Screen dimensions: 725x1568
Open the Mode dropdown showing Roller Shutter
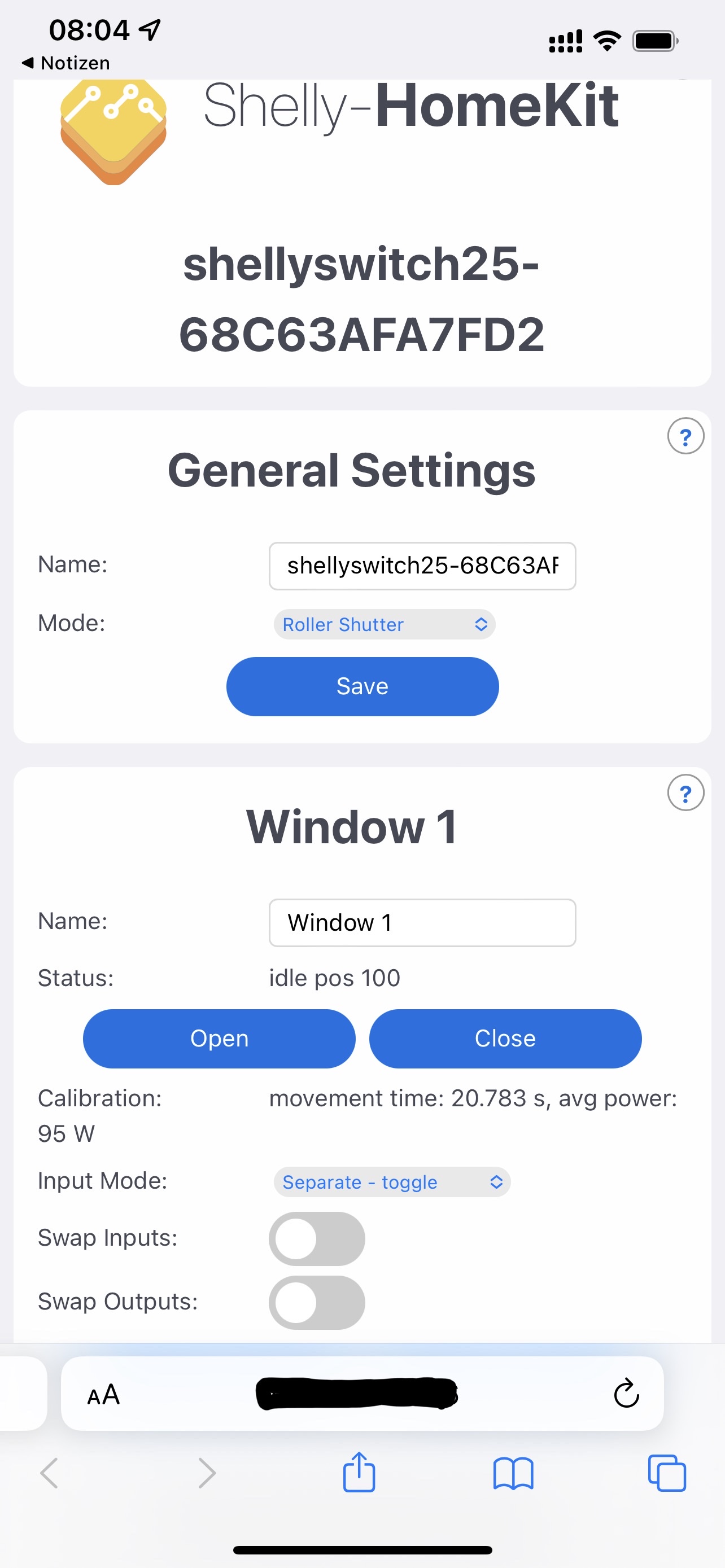(385, 624)
